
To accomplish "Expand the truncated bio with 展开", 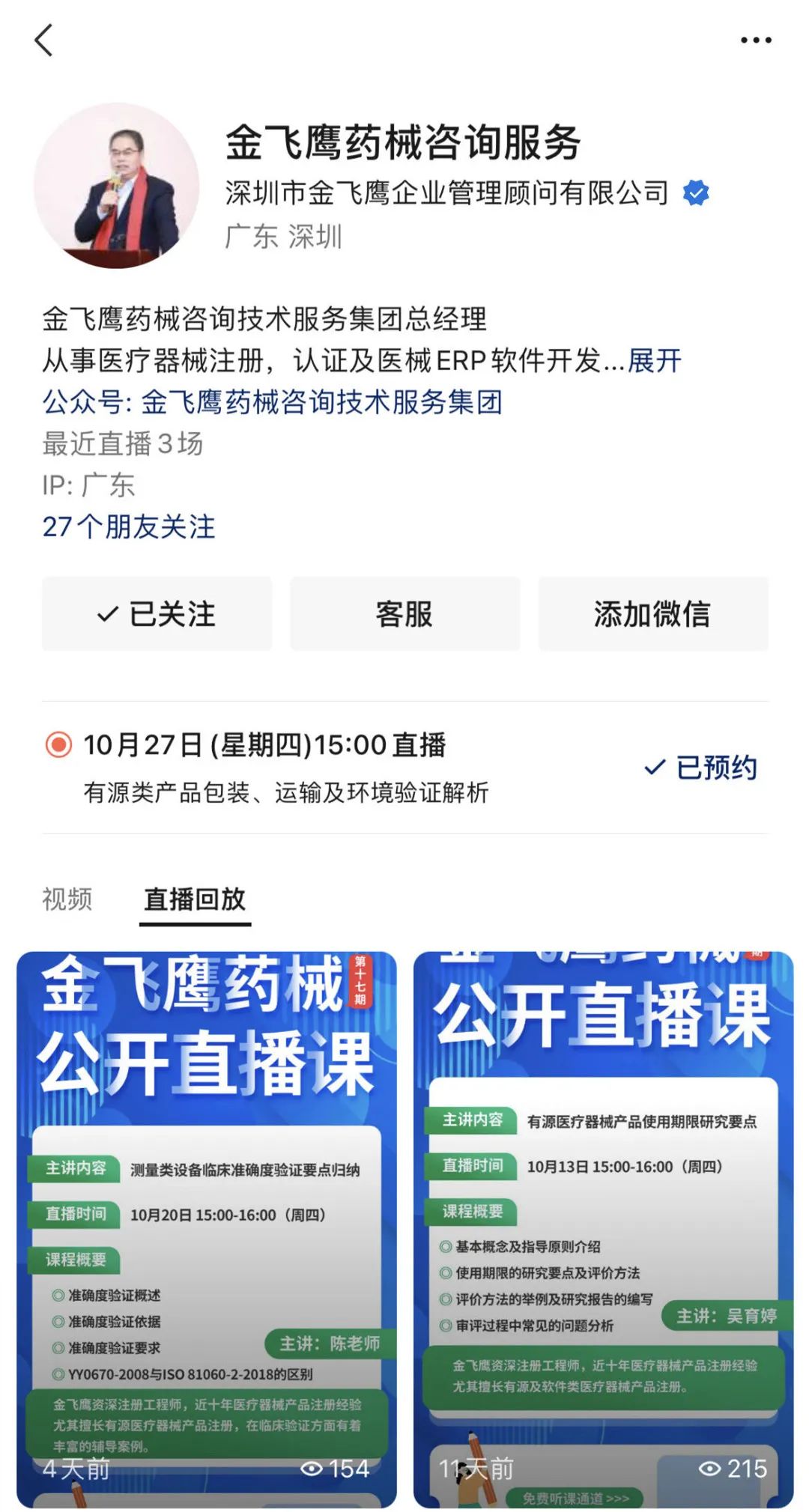I will tap(655, 361).
